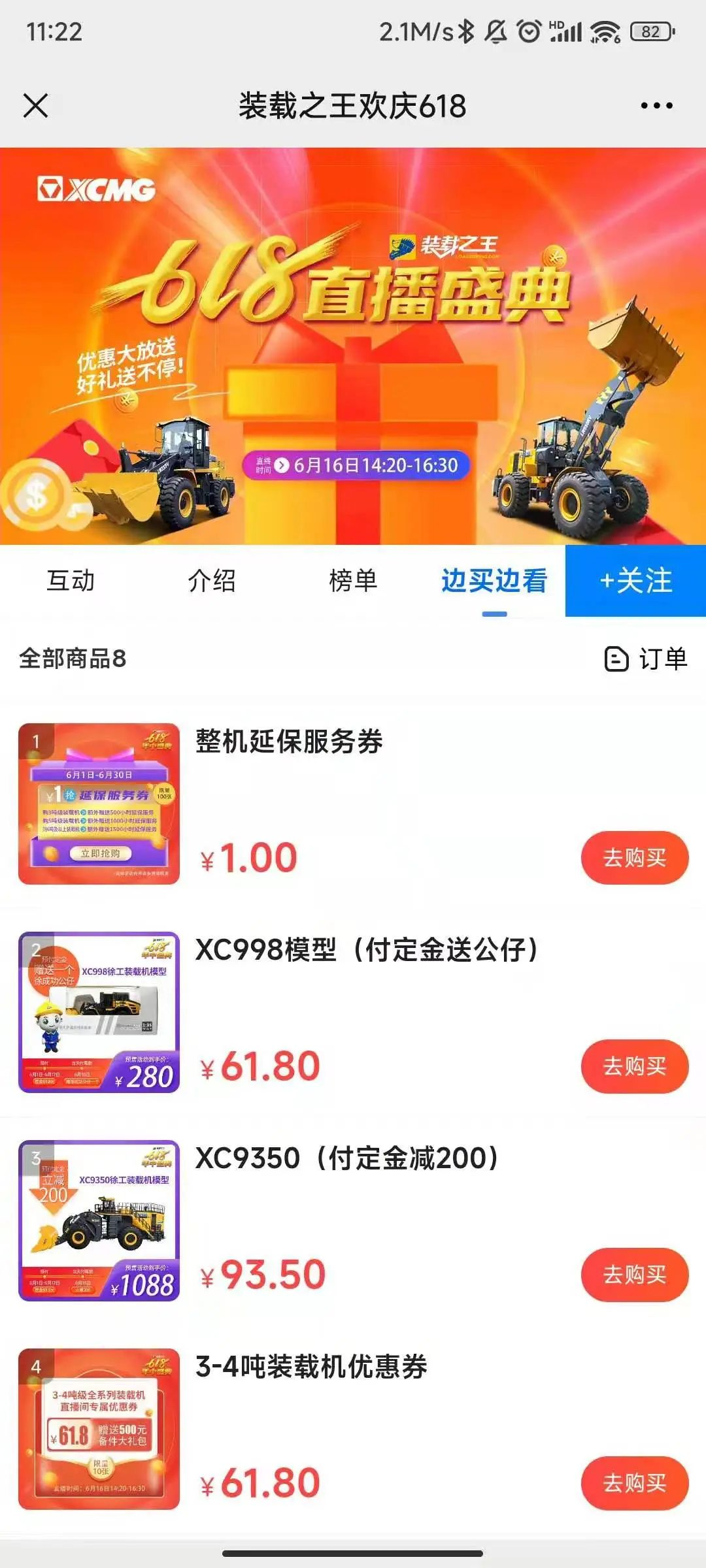Close the 装载之王欢庆618 page

tap(36, 105)
